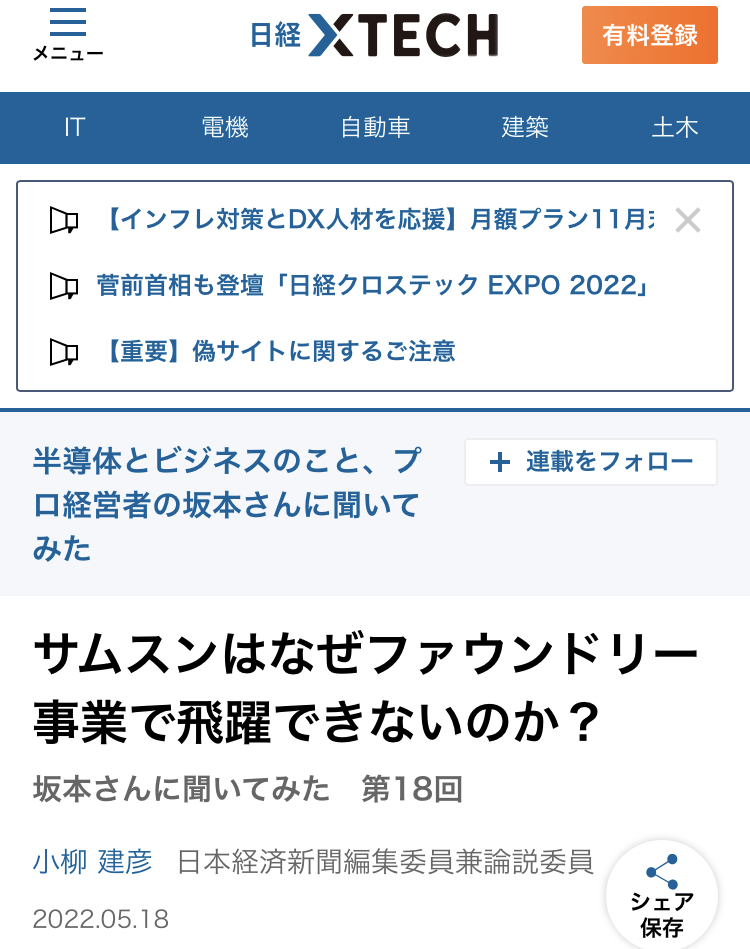Open the 建築 tab

(x=525, y=128)
